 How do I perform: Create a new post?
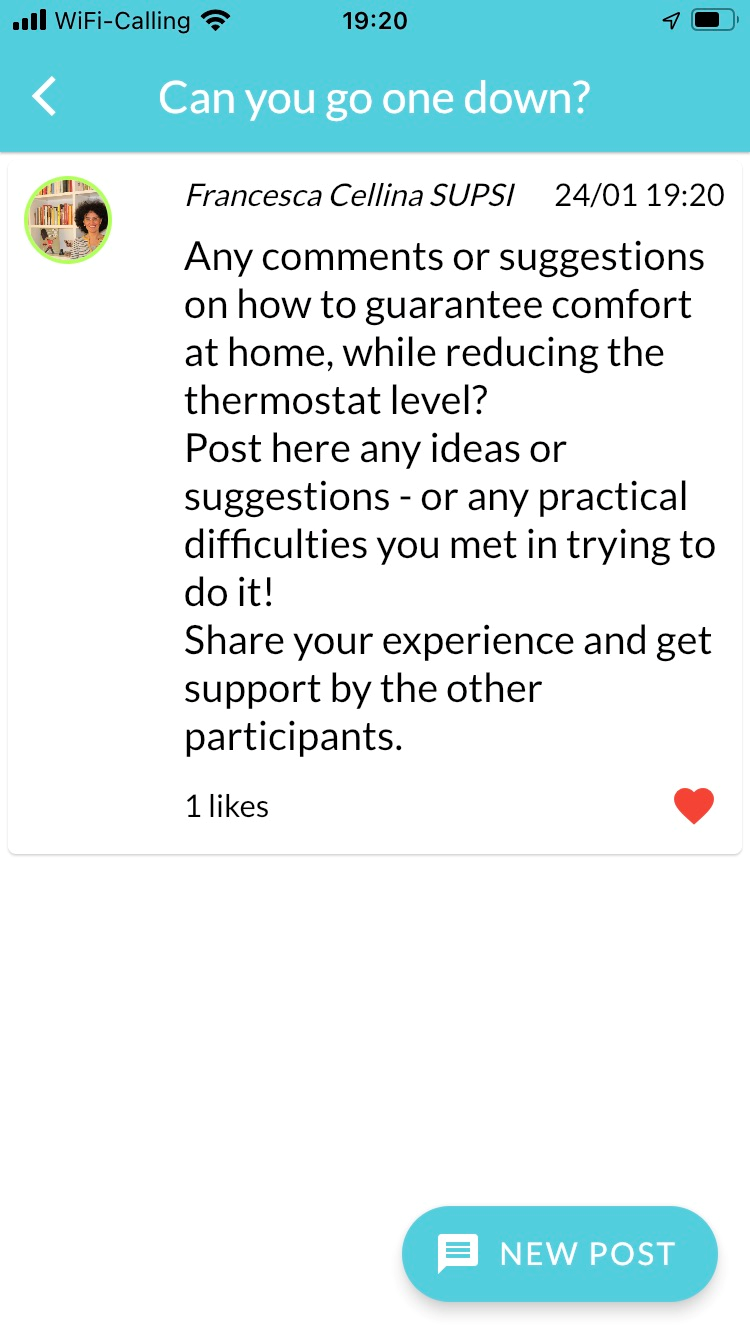point(559,1253)
